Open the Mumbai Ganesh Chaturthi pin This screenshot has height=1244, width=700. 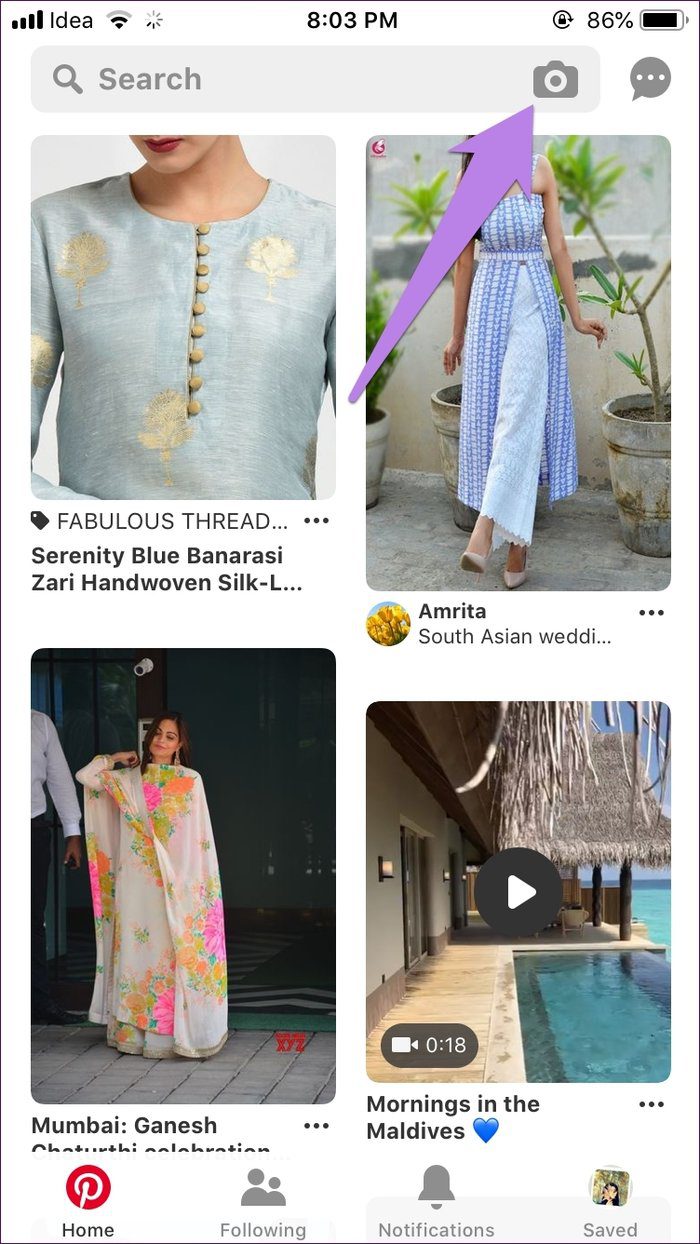(183, 876)
